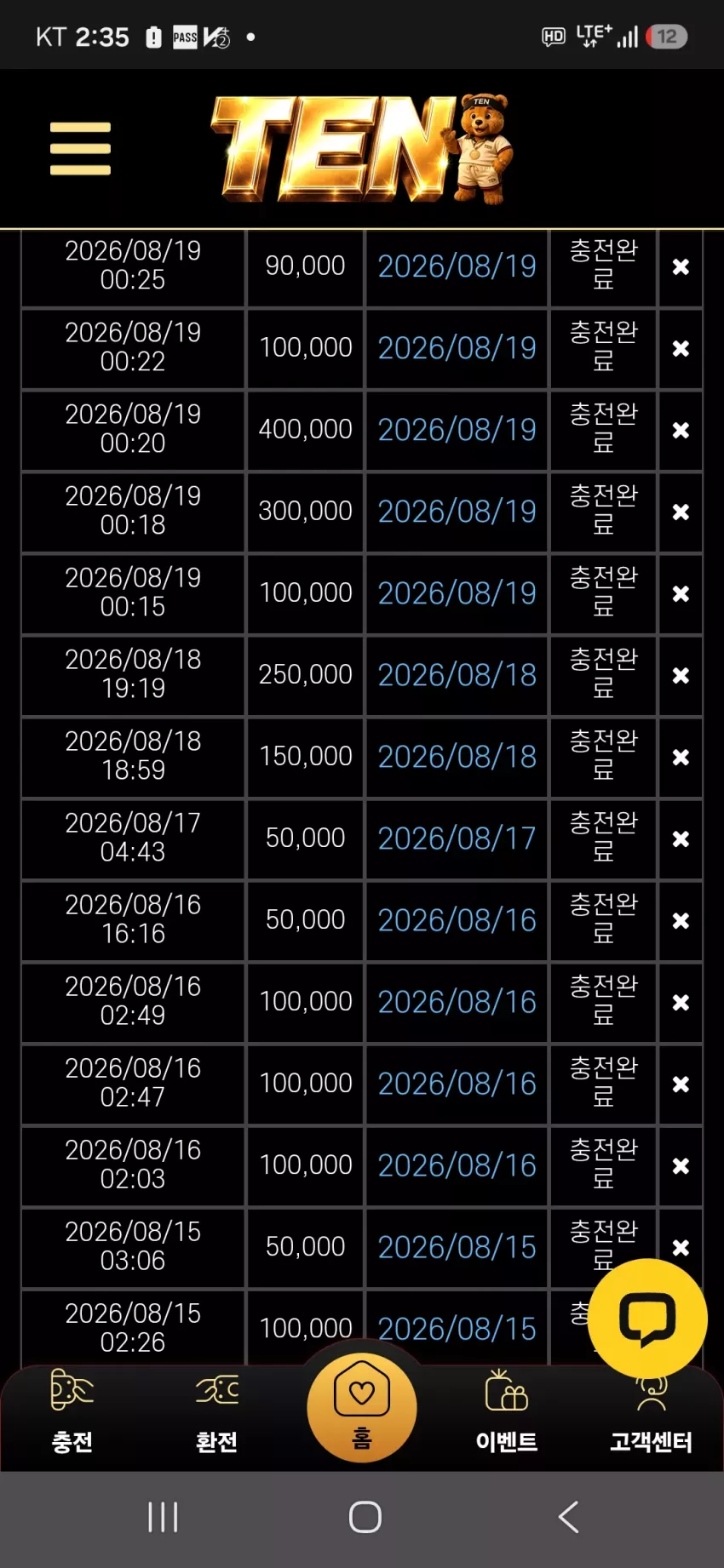Delete the 300,000 entry from 00:18
This screenshot has width=724, height=1568.
point(681,512)
